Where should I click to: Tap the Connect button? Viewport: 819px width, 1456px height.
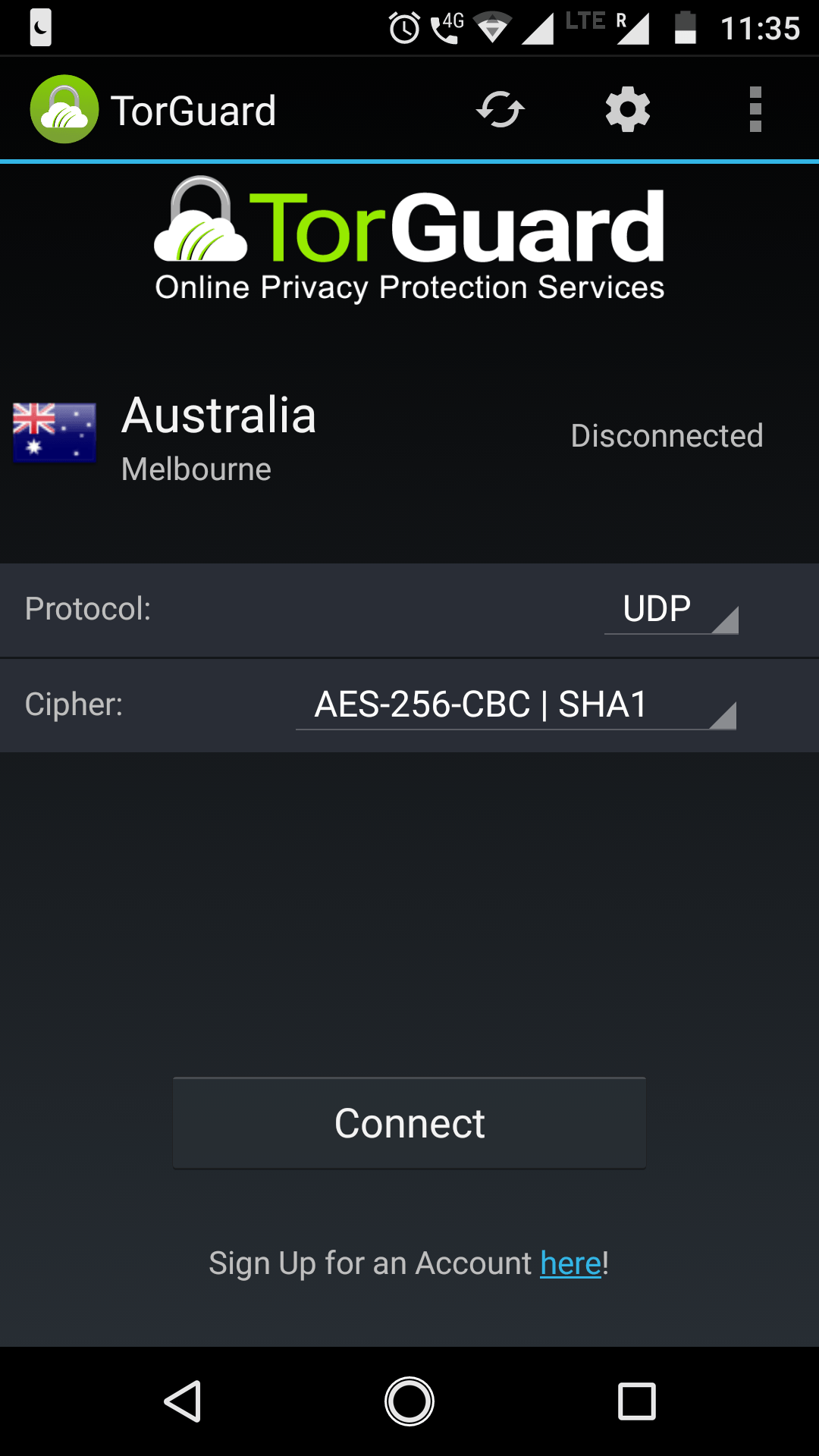(409, 1123)
